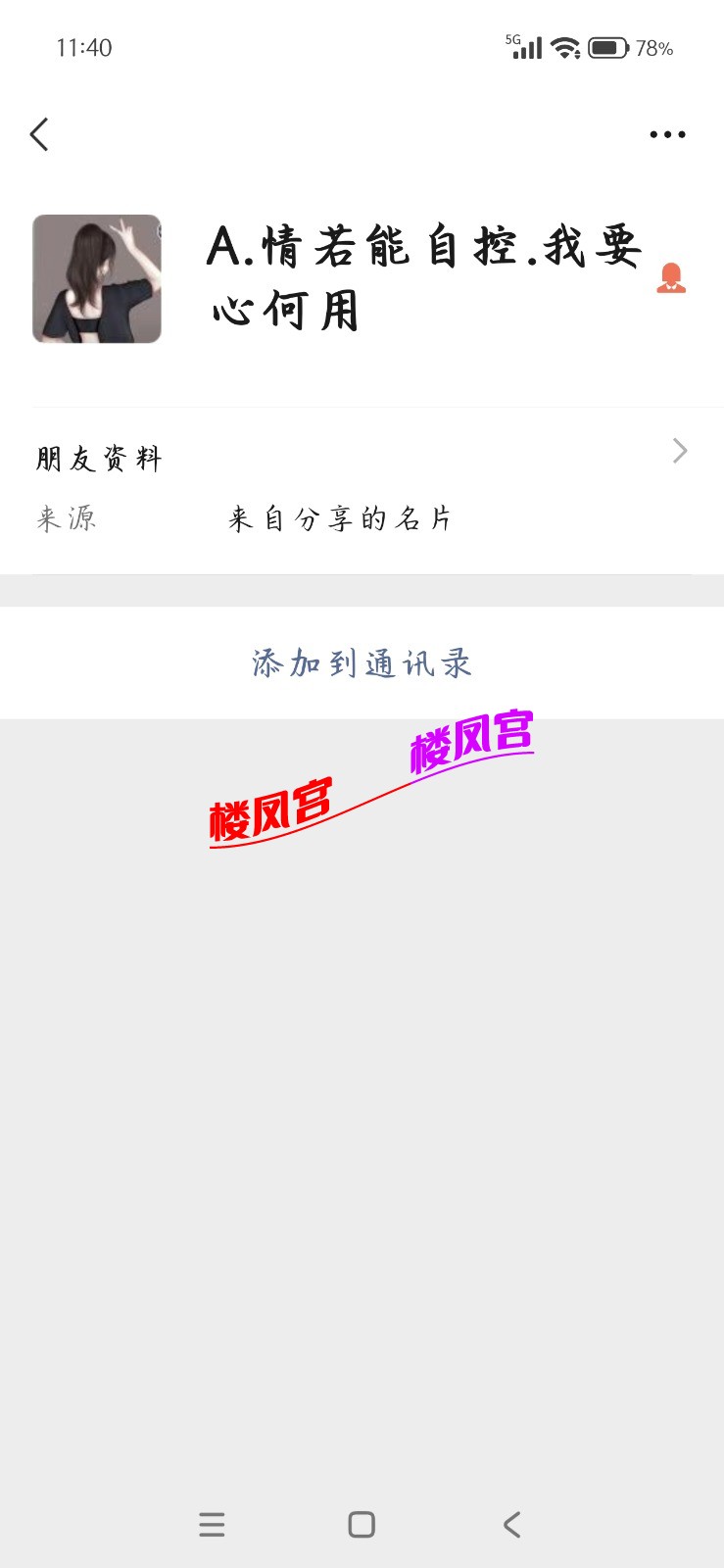This screenshot has width=724, height=1568.
Task: Tap the back arrow at top left
Action: [x=39, y=134]
